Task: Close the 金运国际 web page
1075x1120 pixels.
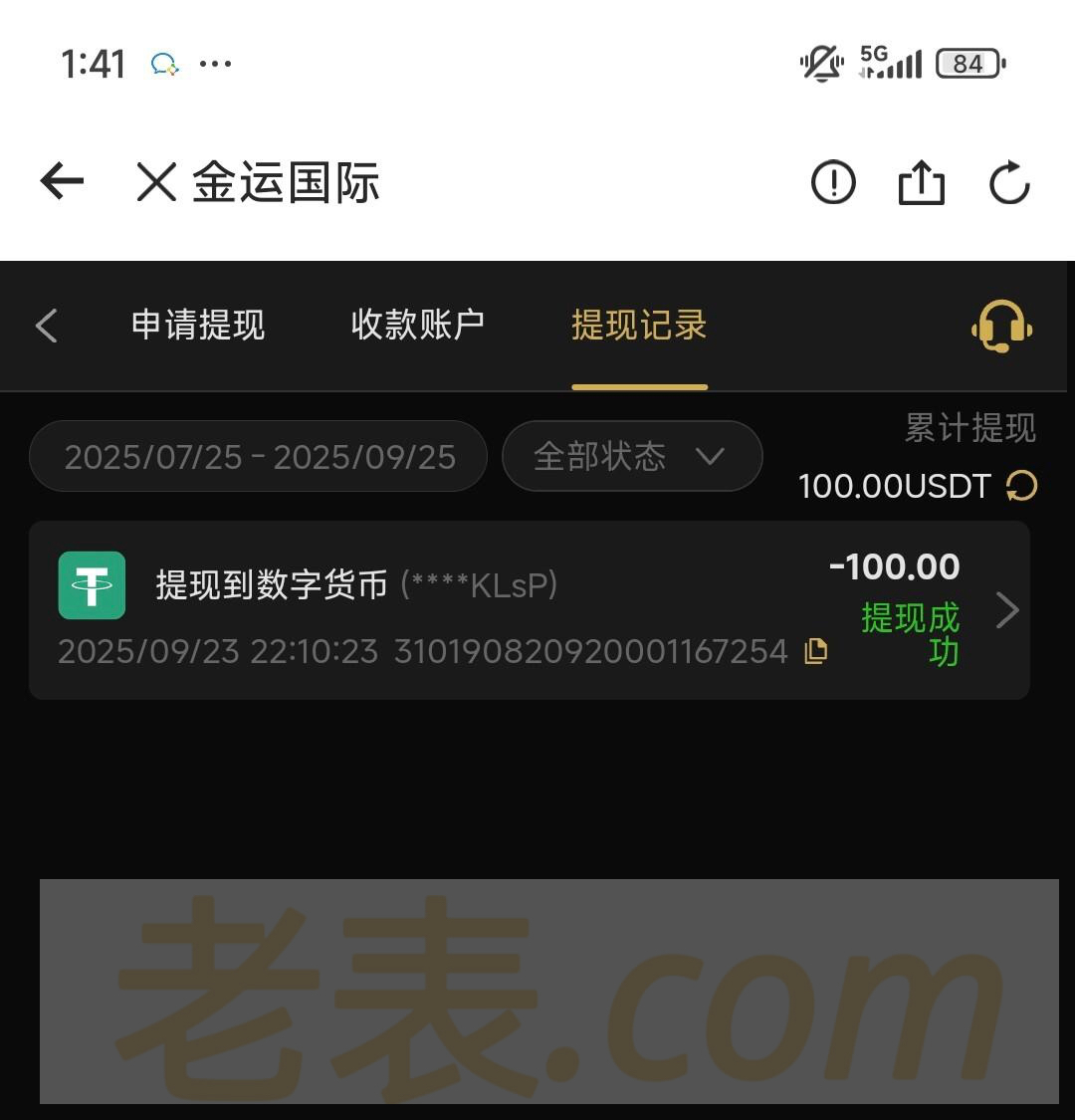Action: 156,183
